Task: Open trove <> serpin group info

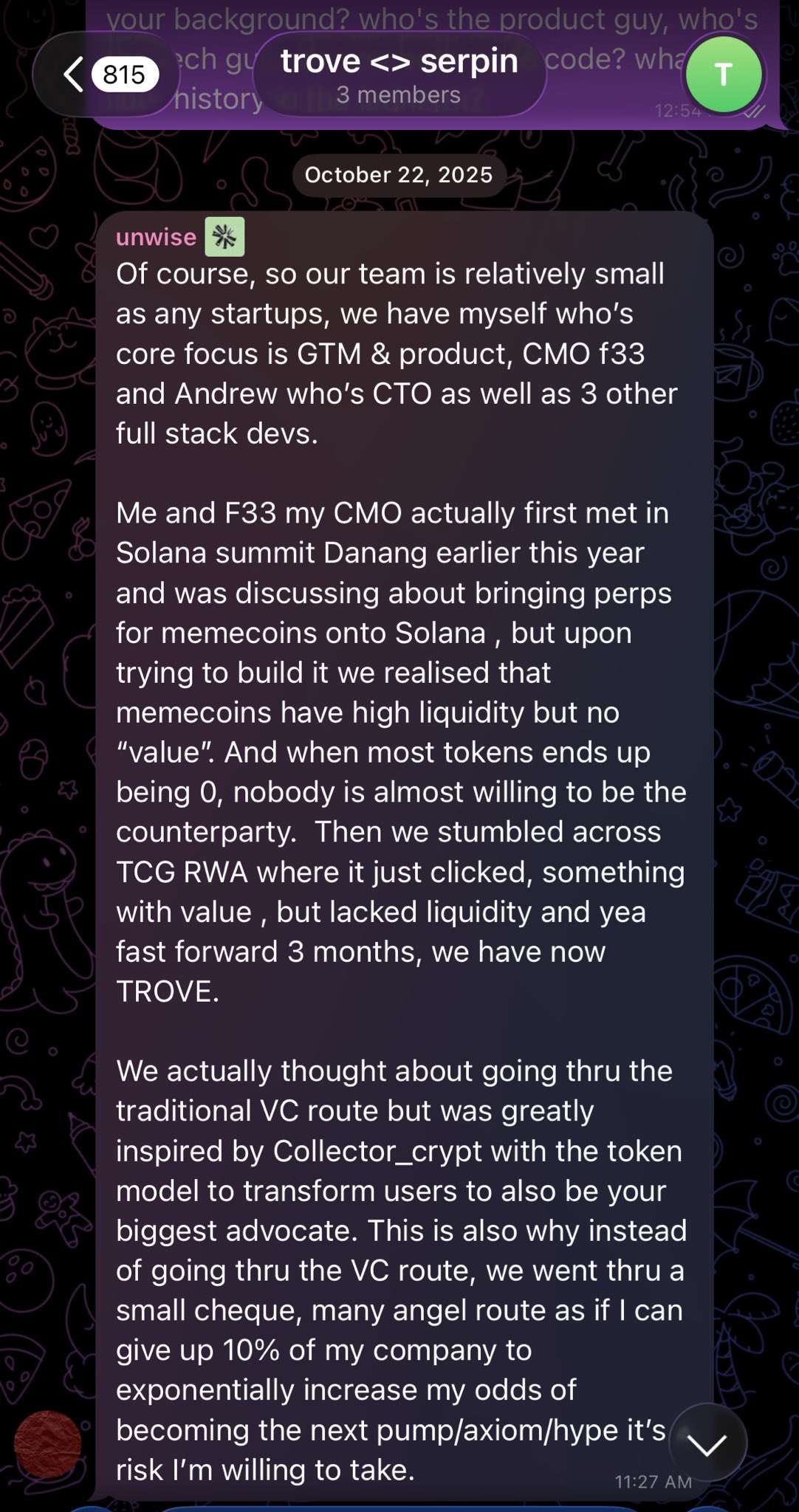Action: click(399, 75)
